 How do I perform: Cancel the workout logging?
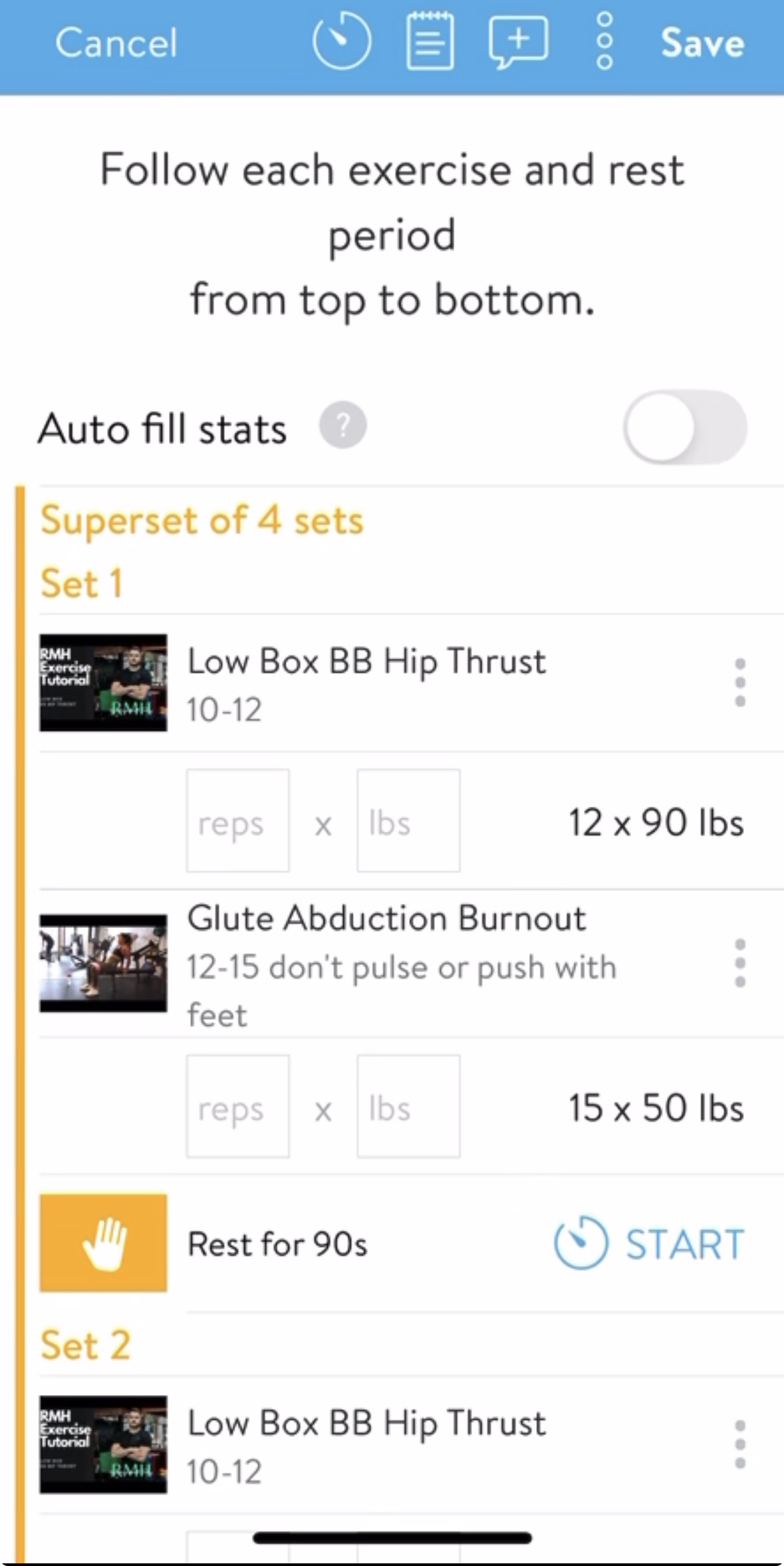pyautogui.click(x=116, y=43)
